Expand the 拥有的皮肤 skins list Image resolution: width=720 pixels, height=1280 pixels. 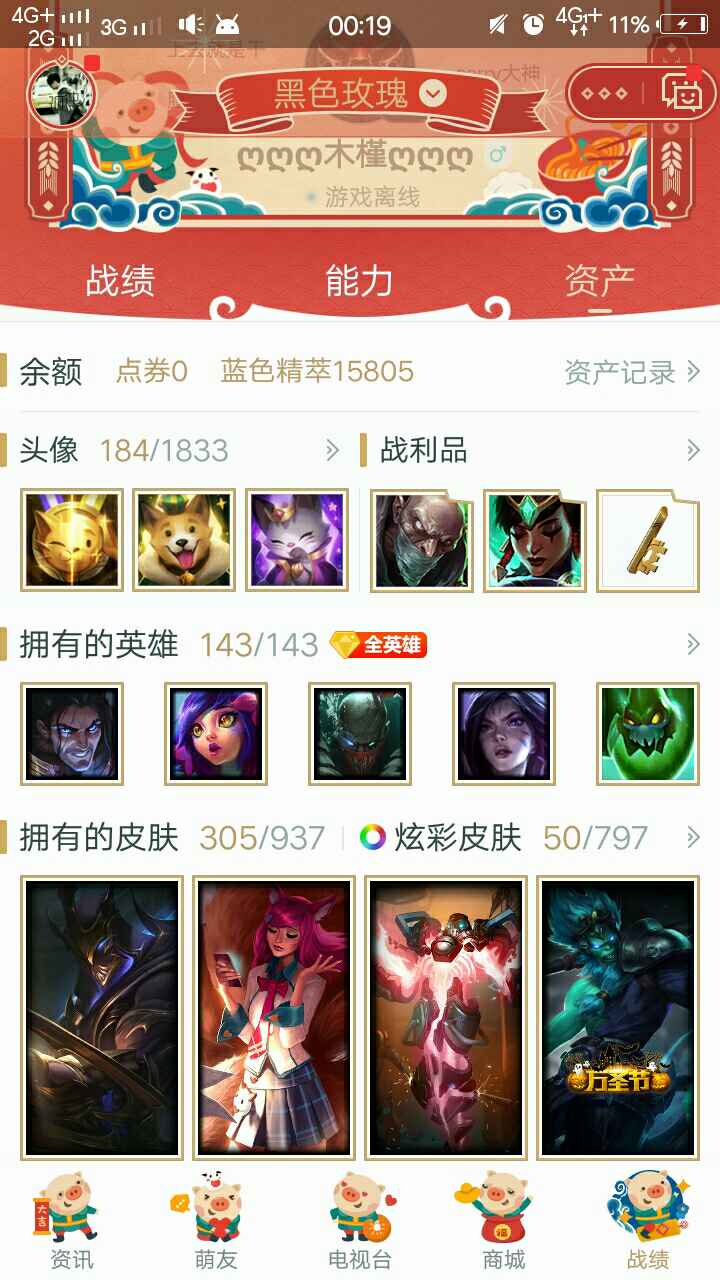[693, 838]
